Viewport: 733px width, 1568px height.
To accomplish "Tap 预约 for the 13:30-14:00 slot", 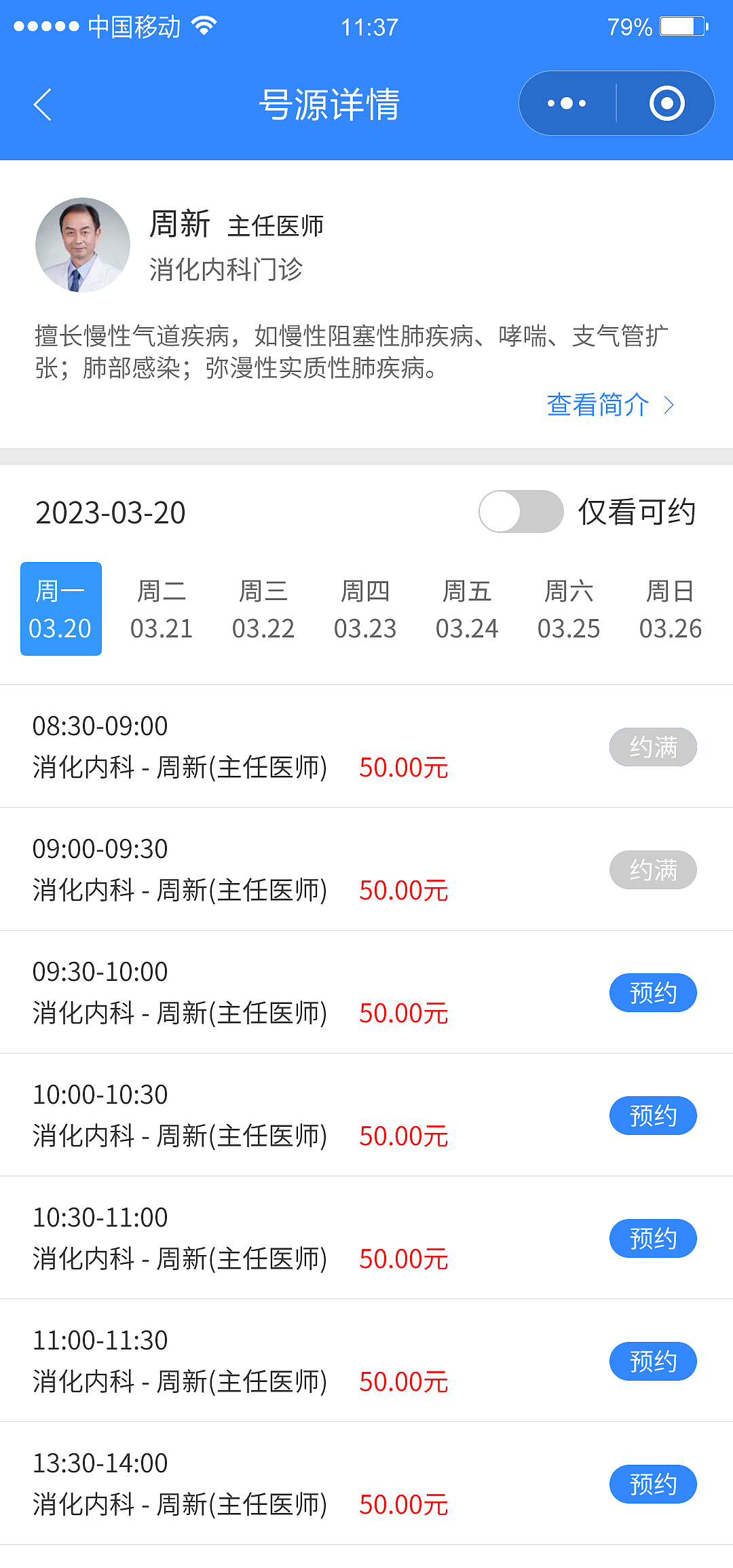I will 653,1484.
